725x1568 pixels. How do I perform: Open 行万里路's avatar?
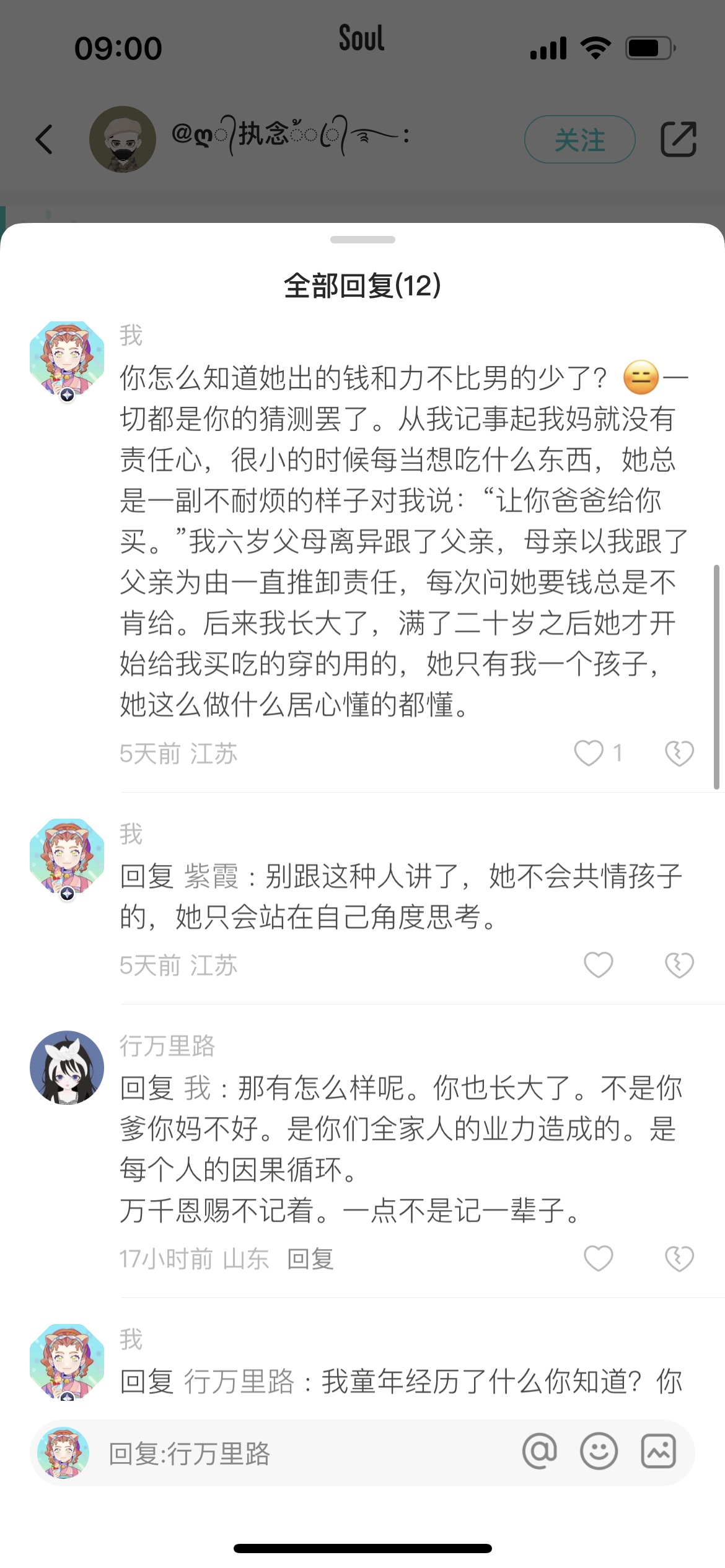point(67,1067)
